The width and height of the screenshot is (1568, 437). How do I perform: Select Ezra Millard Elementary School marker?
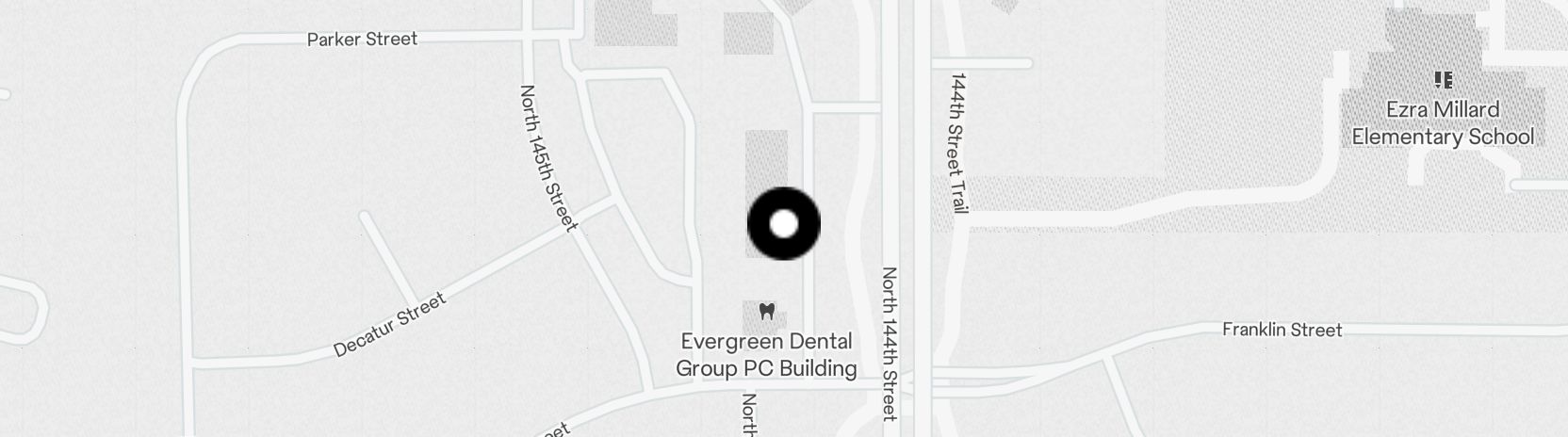[1443, 80]
